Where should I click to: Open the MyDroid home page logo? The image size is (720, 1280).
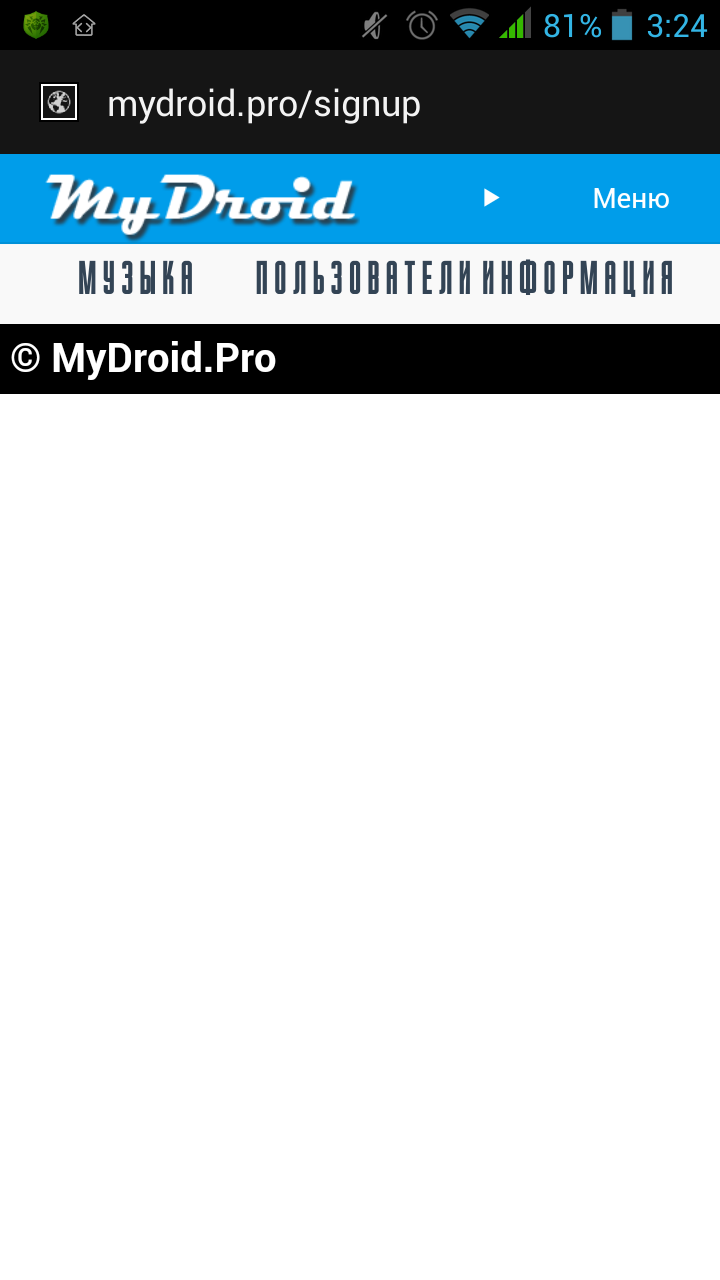click(x=201, y=203)
